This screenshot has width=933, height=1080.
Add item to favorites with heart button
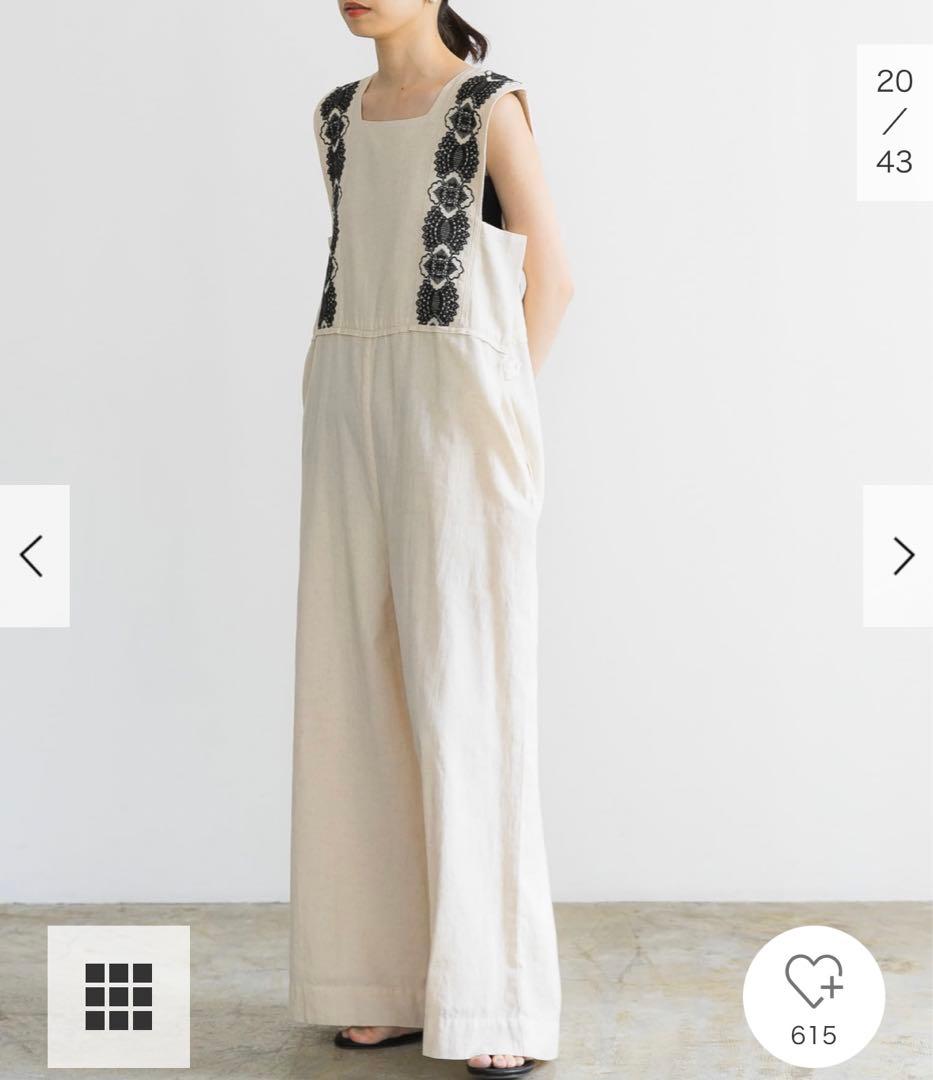(813, 996)
